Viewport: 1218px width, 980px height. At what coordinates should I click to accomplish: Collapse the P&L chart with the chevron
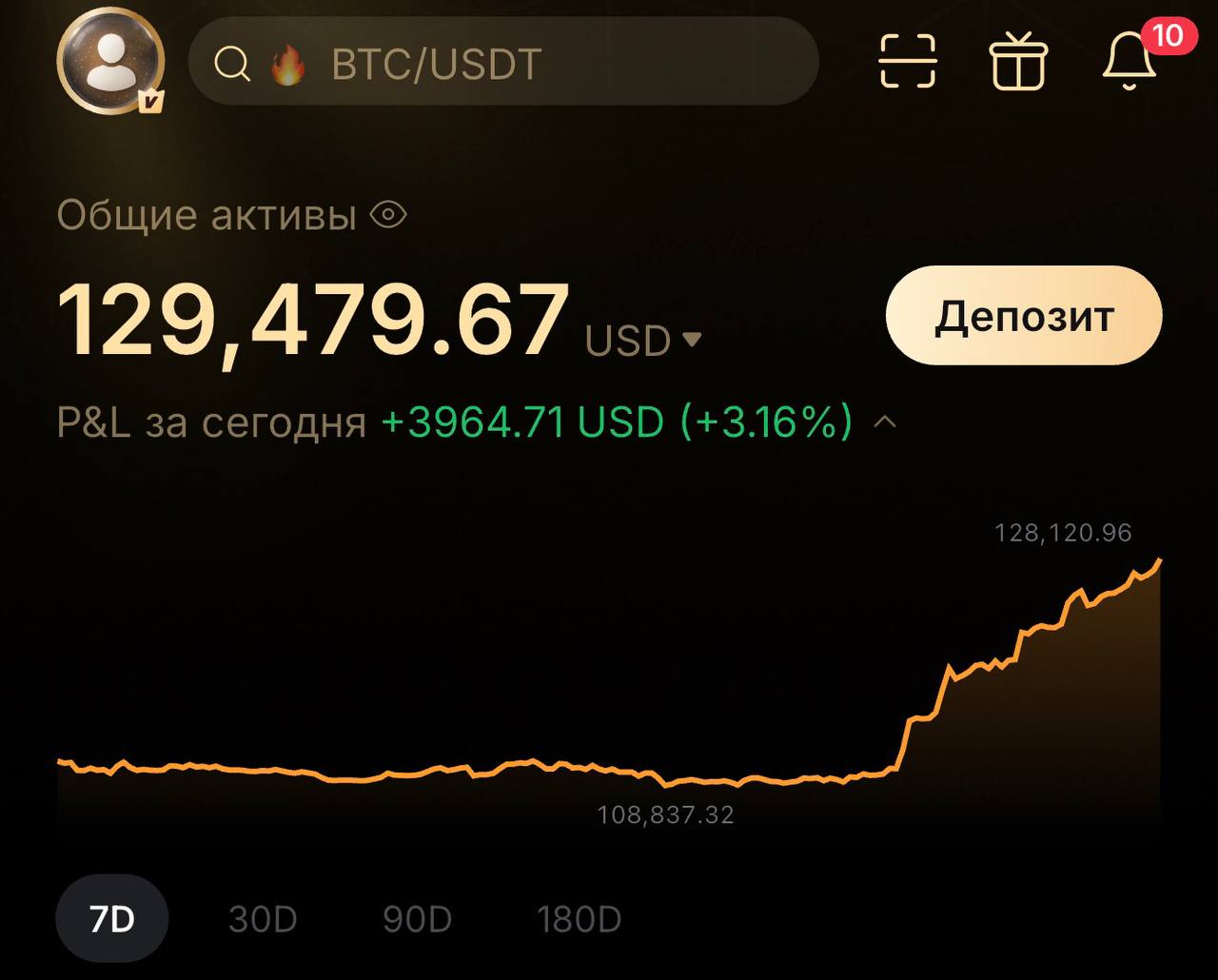coord(885,421)
